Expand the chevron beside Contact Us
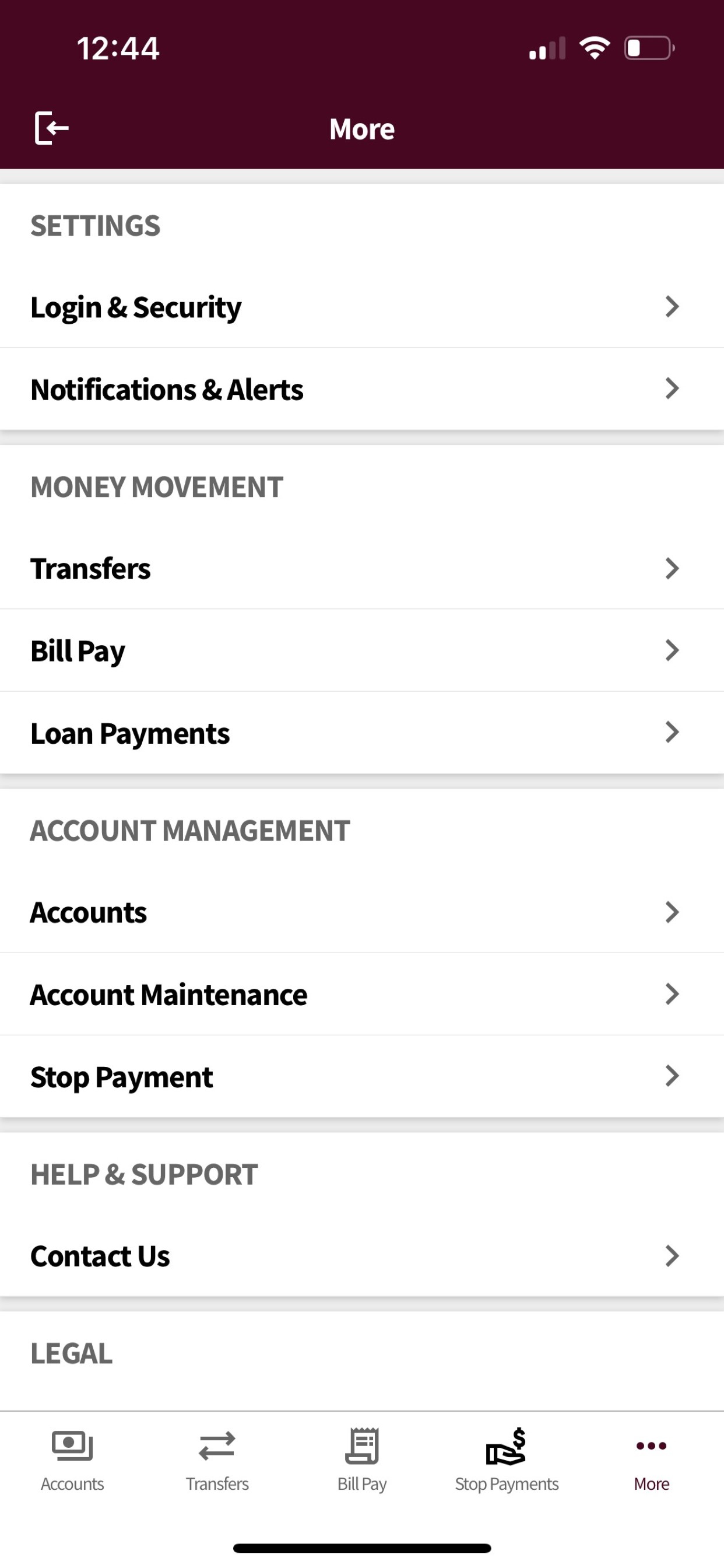 click(x=672, y=1255)
